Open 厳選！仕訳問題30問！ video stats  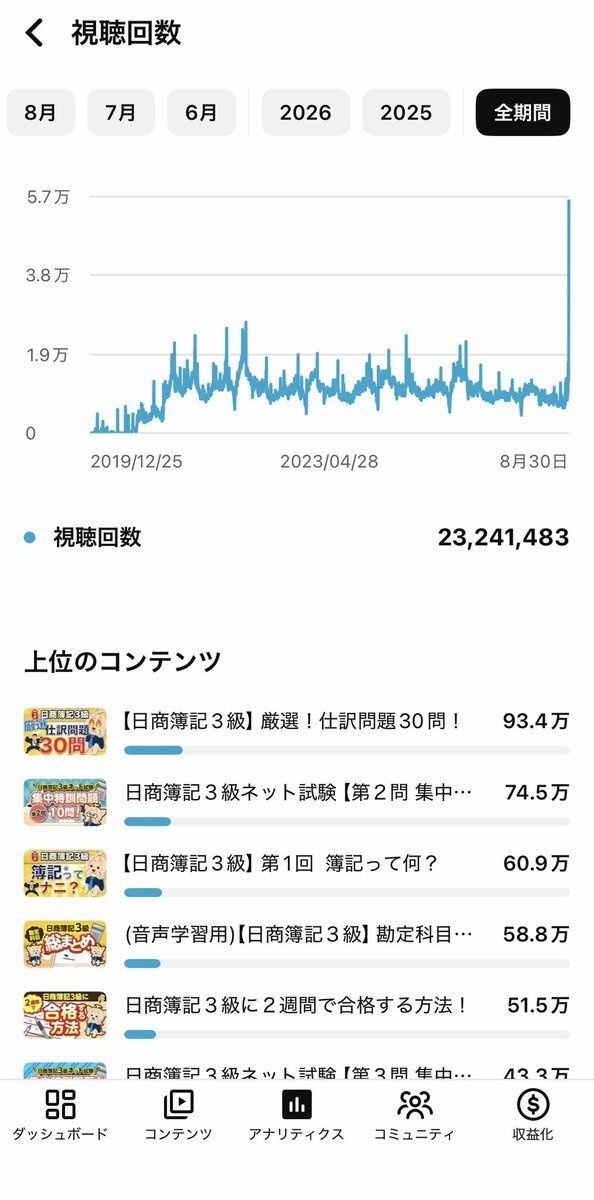coord(297,731)
